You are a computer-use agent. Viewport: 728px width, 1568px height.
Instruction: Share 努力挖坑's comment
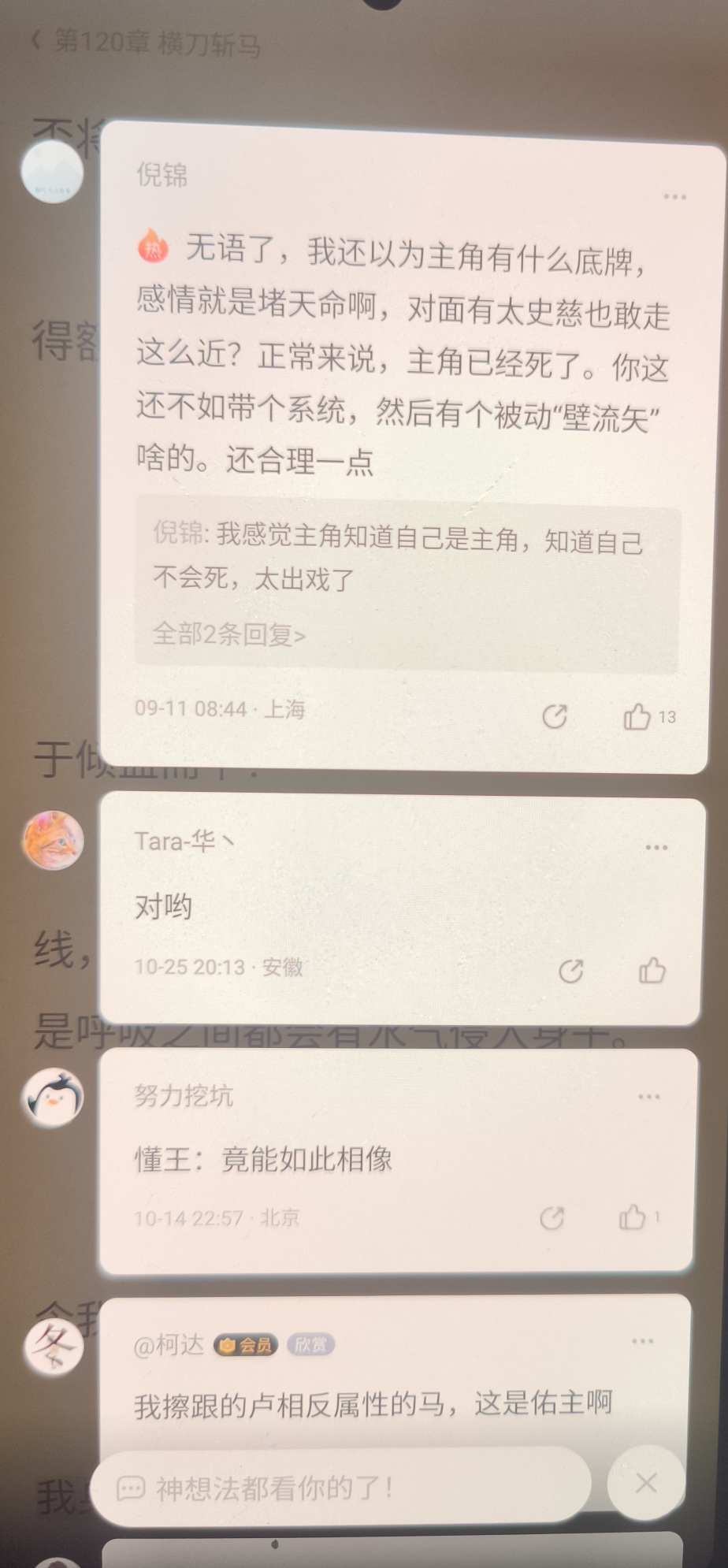(x=552, y=1218)
